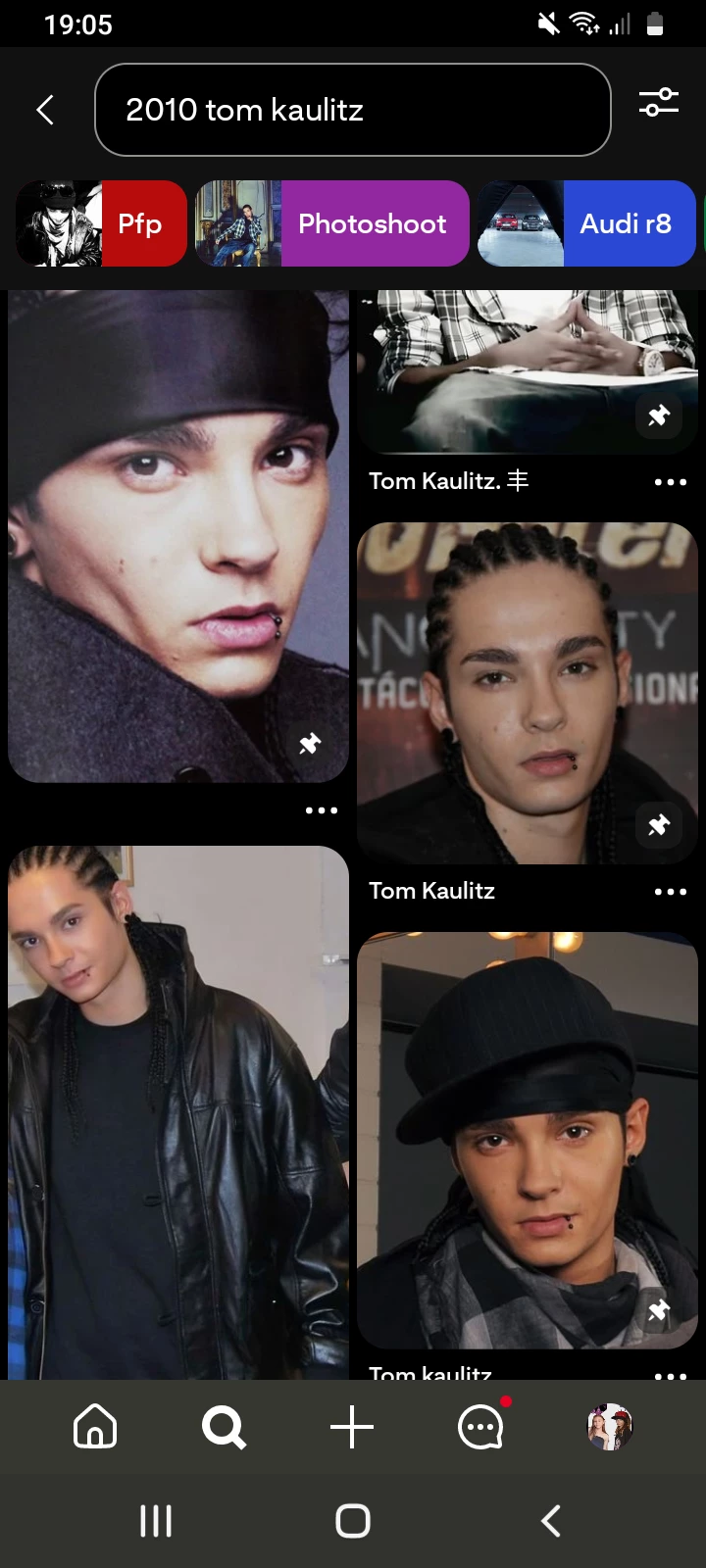The image size is (706, 1568).
Task: Open more options for 'Tom Kaulitz. 丰' pin
Action: (670, 481)
